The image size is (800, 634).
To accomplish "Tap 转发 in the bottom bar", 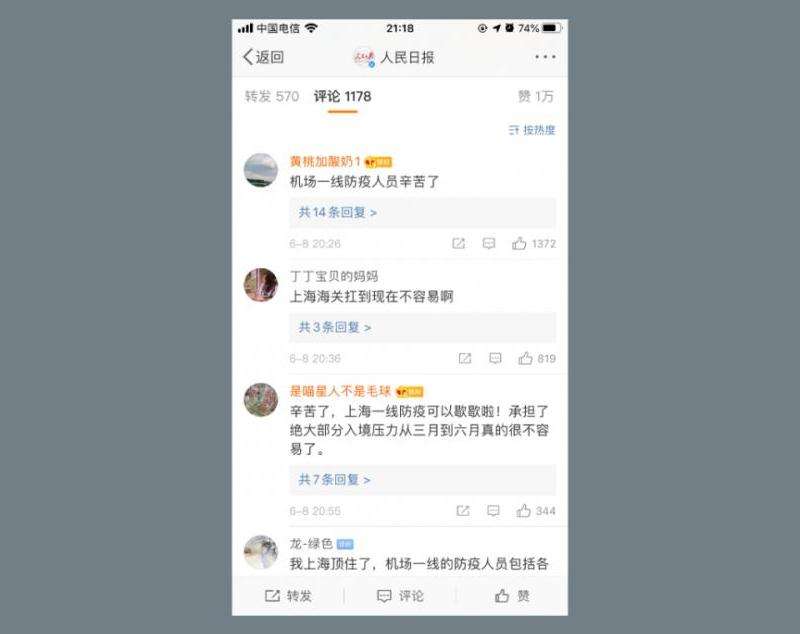I will [x=288, y=596].
